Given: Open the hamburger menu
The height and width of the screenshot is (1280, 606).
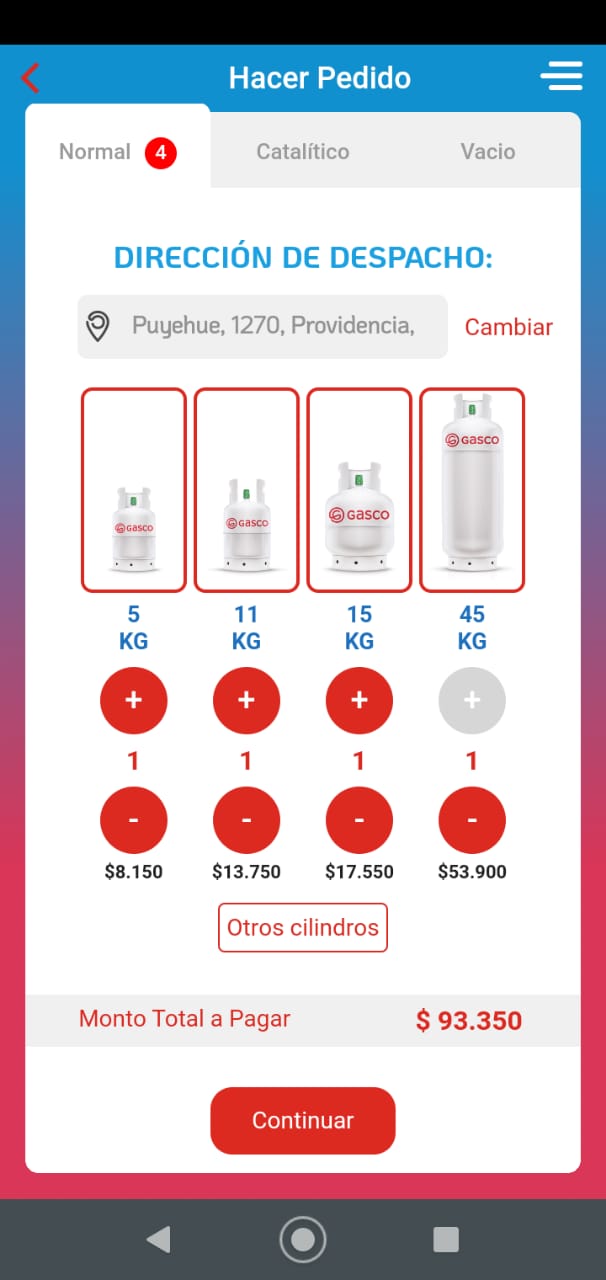Looking at the screenshot, I should pyautogui.click(x=561, y=77).
